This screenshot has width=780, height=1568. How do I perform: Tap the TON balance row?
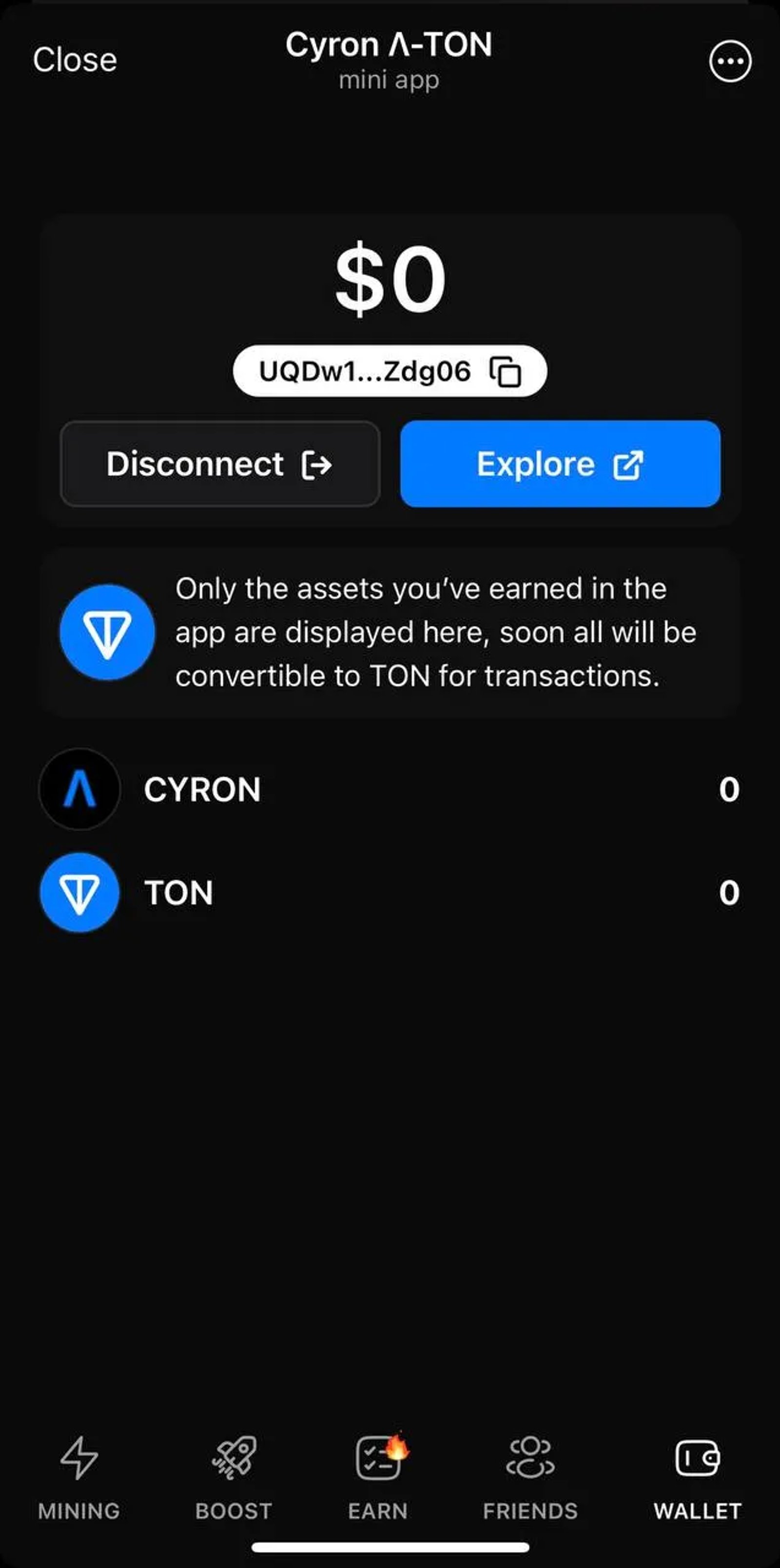pyautogui.click(x=390, y=893)
